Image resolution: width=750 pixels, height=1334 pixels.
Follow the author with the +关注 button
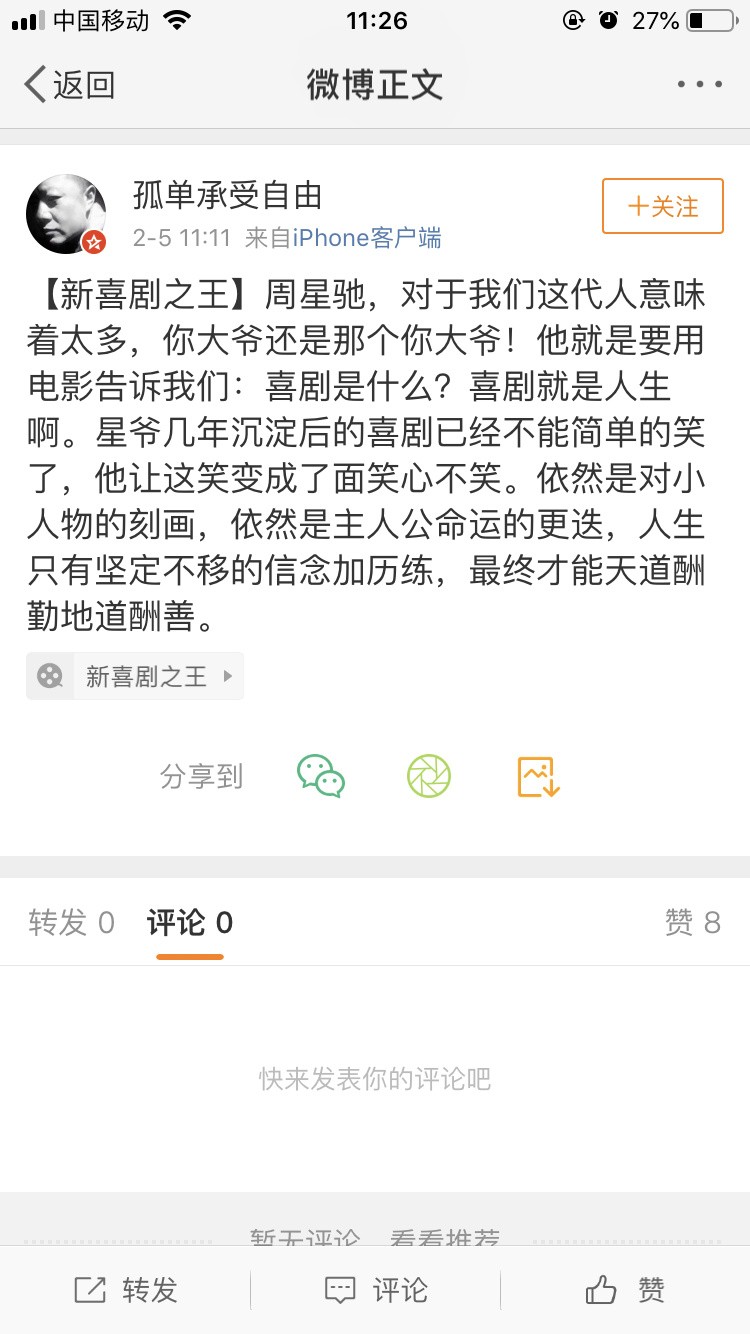pyautogui.click(x=662, y=207)
